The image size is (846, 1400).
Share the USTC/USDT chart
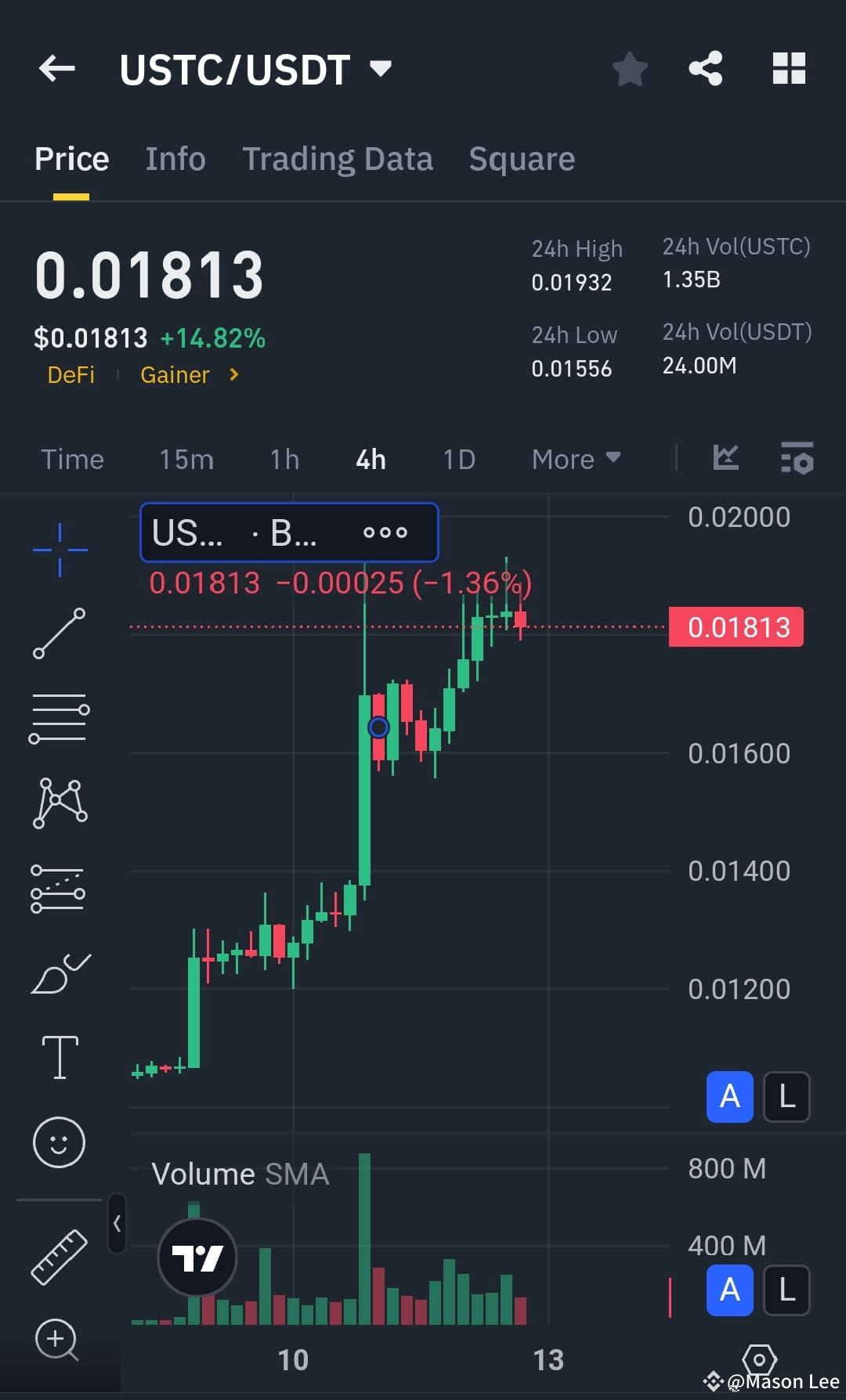pyautogui.click(x=706, y=68)
